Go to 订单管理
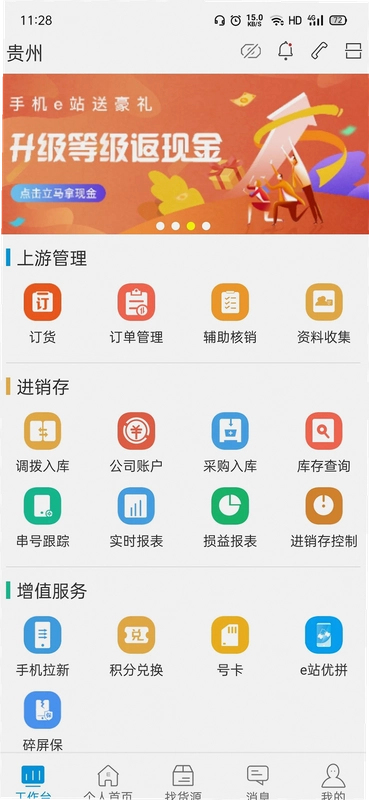The height and width of the screenshot is (800, 369). [x=136, y=313]
